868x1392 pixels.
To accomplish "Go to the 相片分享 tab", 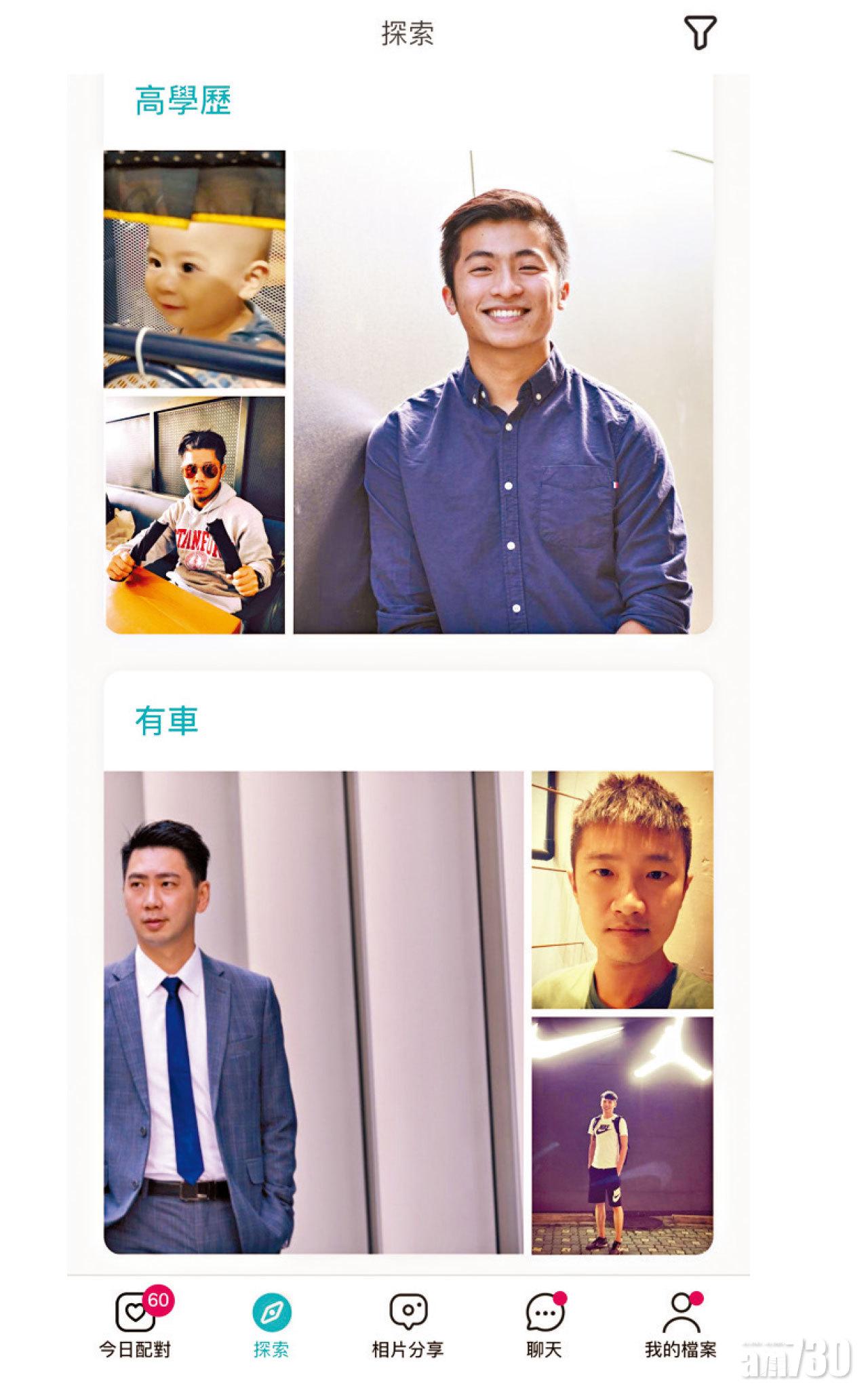I will [x=407, y=1323].
